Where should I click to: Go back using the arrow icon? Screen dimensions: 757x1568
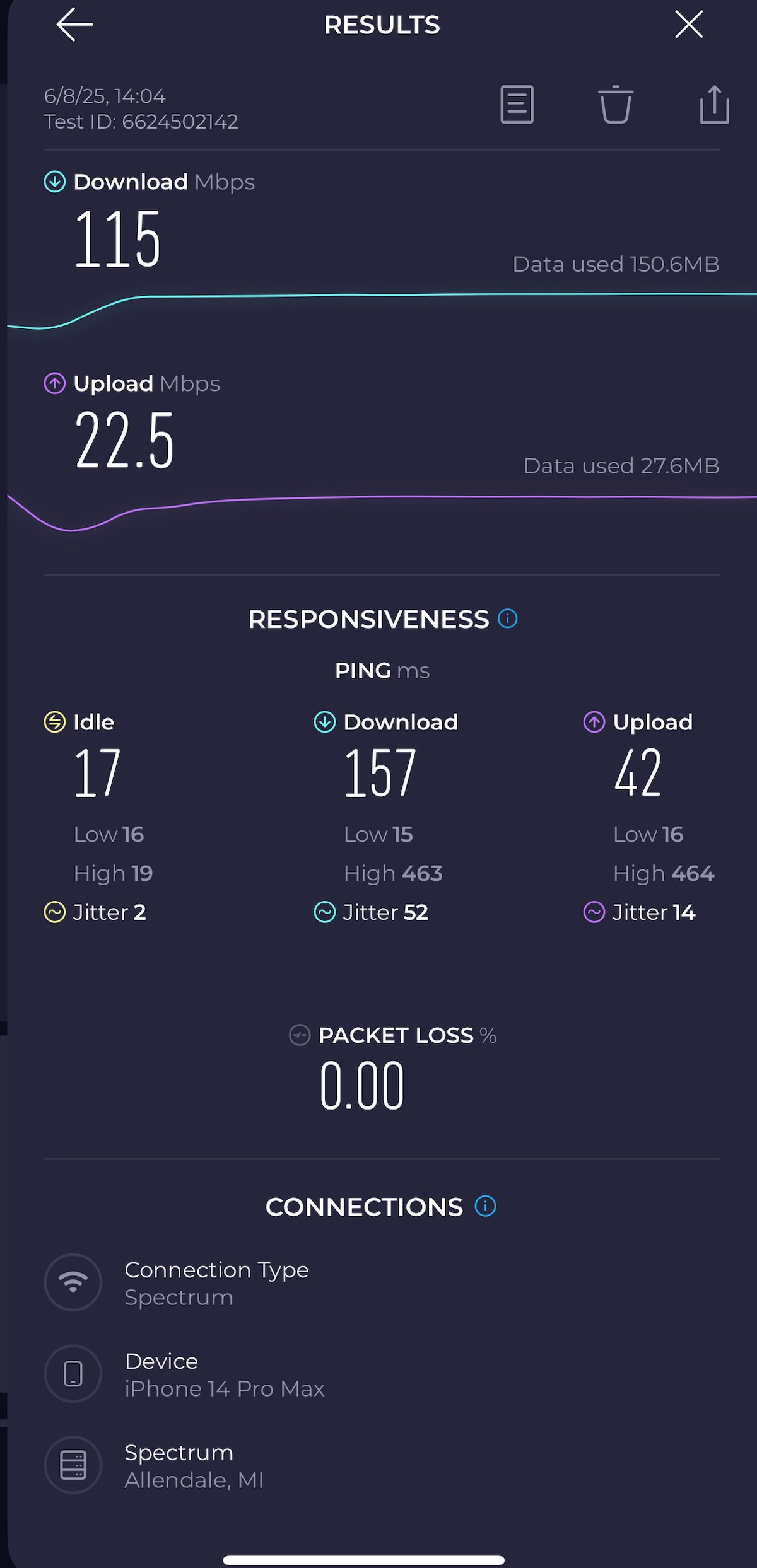pyautogui.click(x=74, y=25)
